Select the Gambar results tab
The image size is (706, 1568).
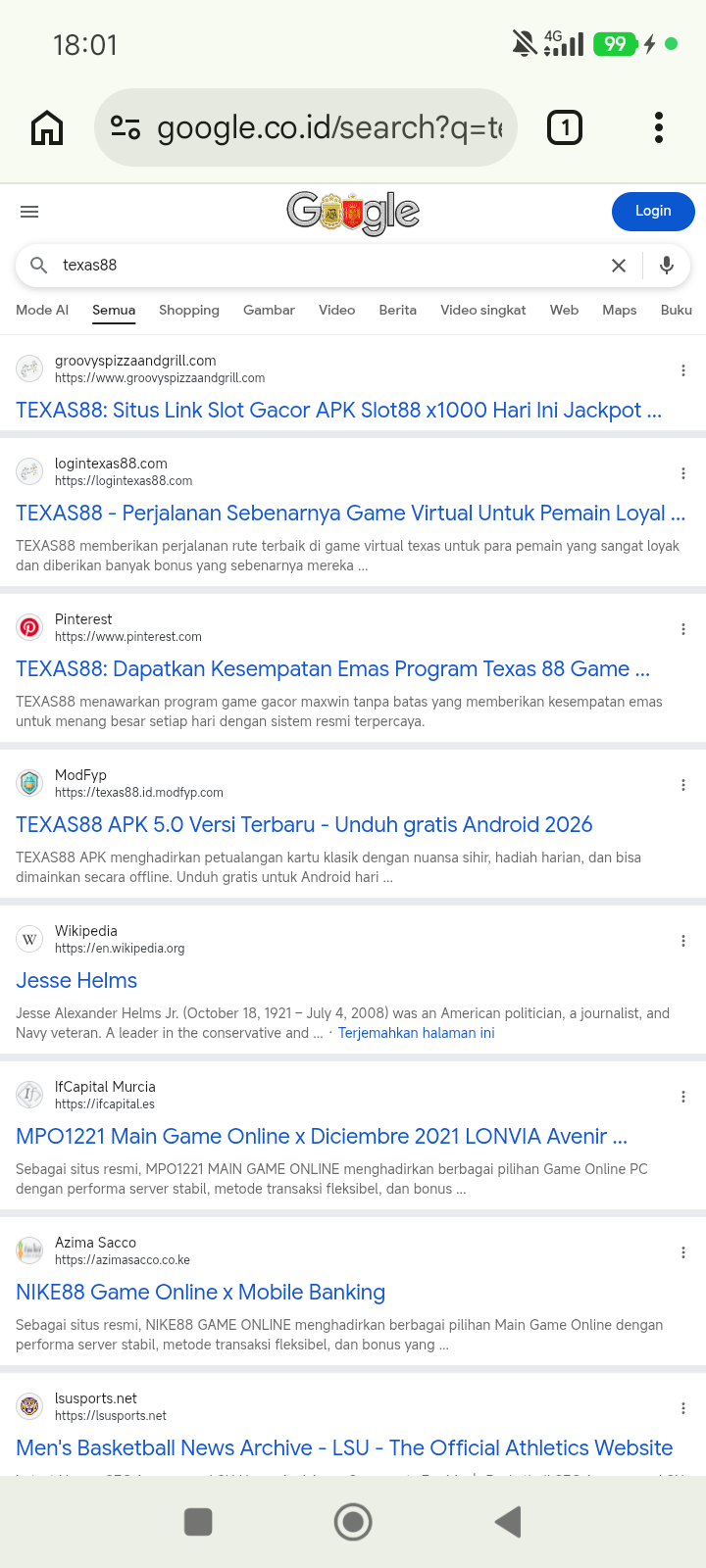pos(269,310)
